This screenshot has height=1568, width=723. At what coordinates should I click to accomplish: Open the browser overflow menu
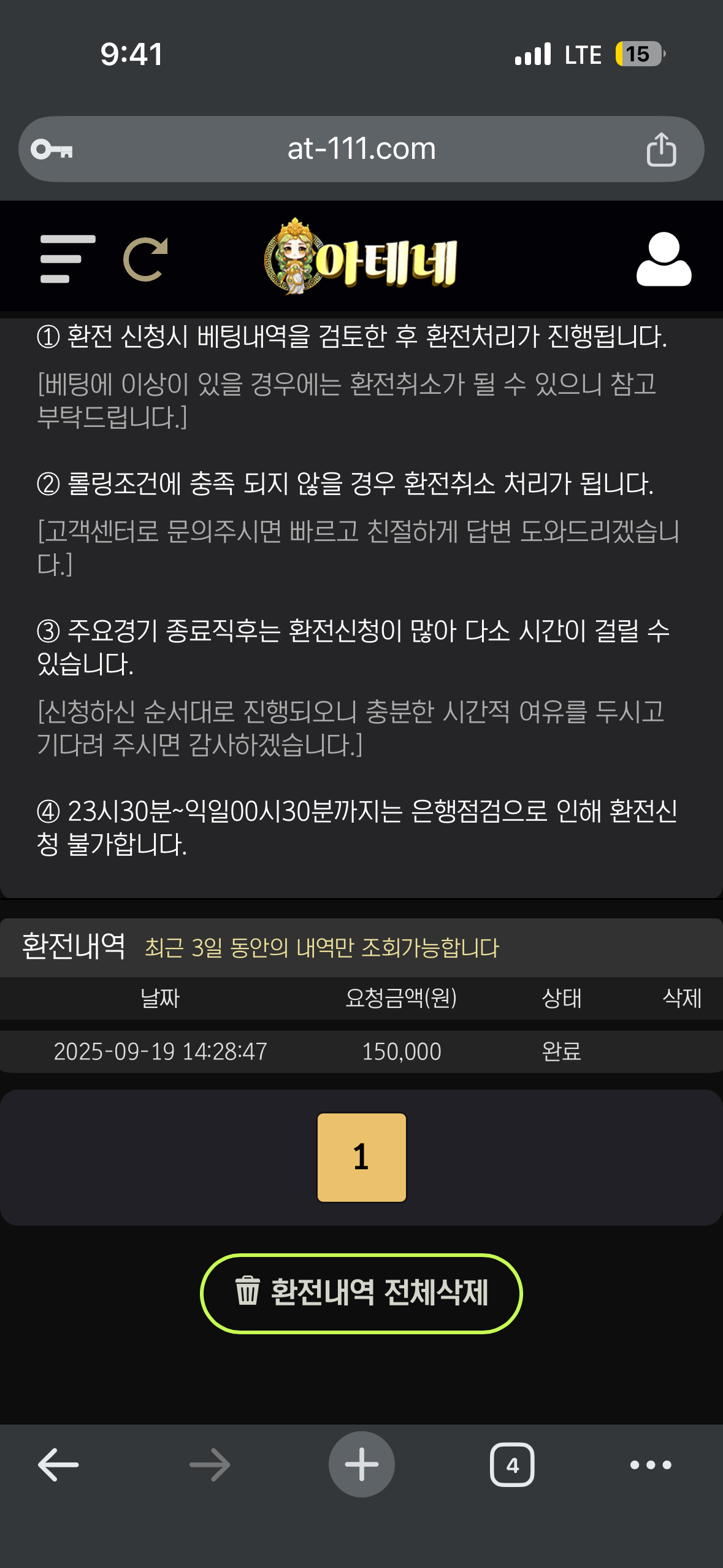[x=651, y=1465]
